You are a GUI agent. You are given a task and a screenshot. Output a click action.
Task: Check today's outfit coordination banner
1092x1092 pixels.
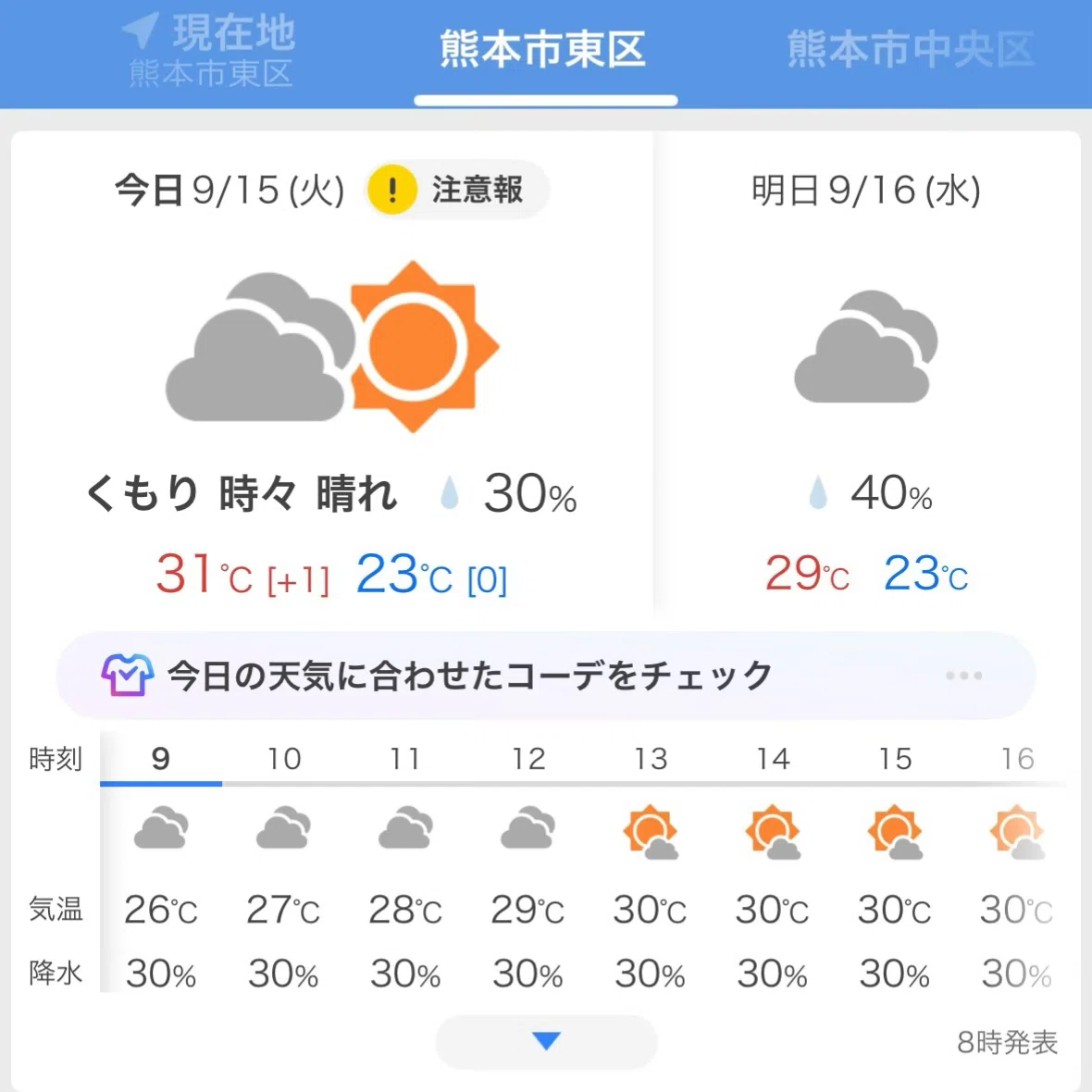point(545,675)
